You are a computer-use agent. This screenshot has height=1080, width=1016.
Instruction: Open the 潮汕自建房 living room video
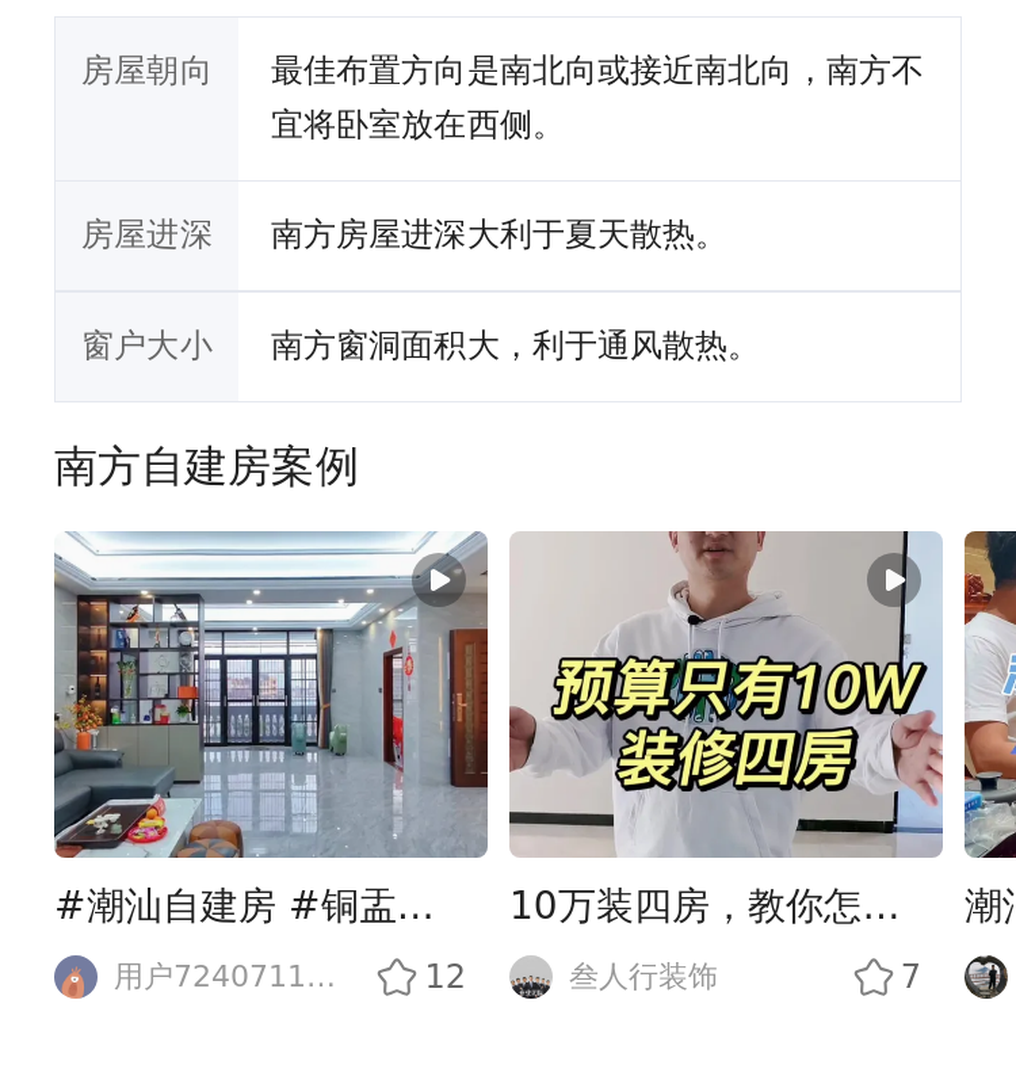point(270,694)
